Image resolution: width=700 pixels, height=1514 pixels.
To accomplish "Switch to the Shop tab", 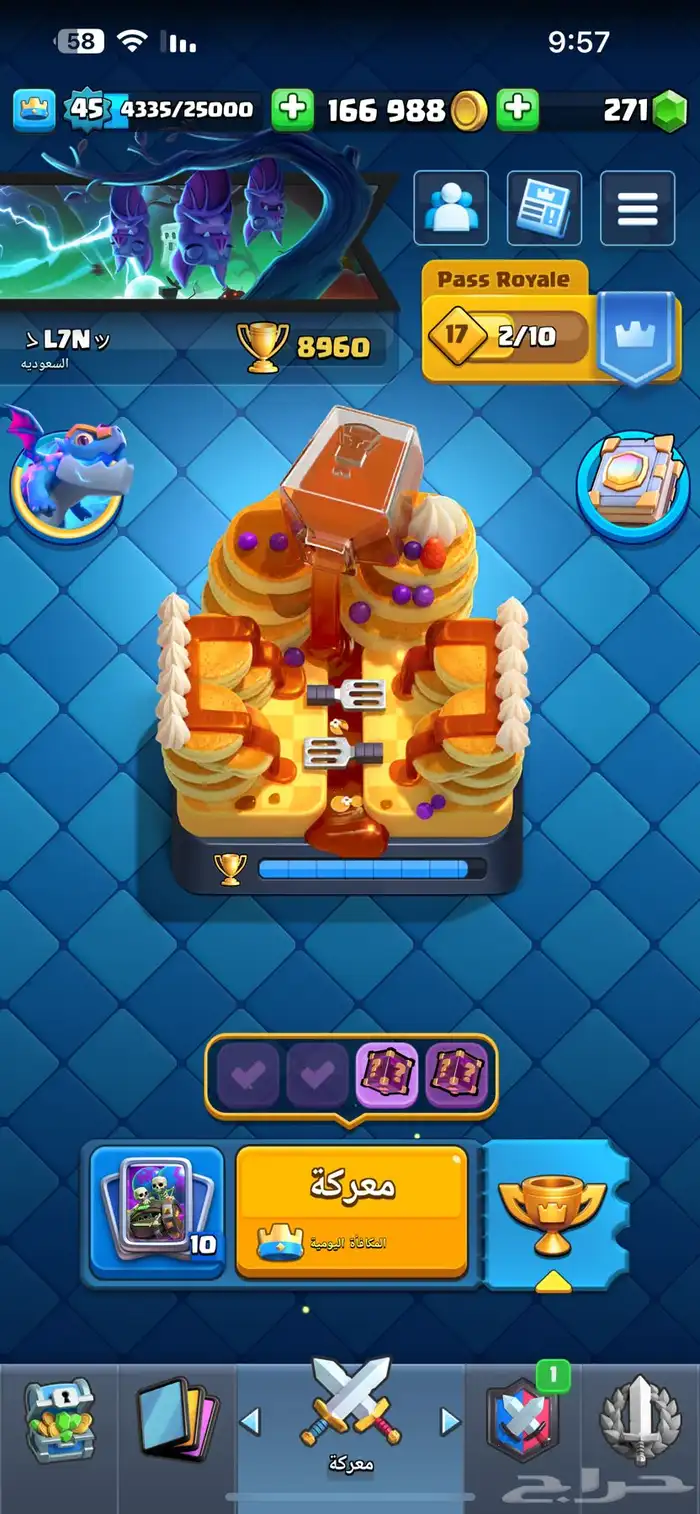I will 59,1421.
